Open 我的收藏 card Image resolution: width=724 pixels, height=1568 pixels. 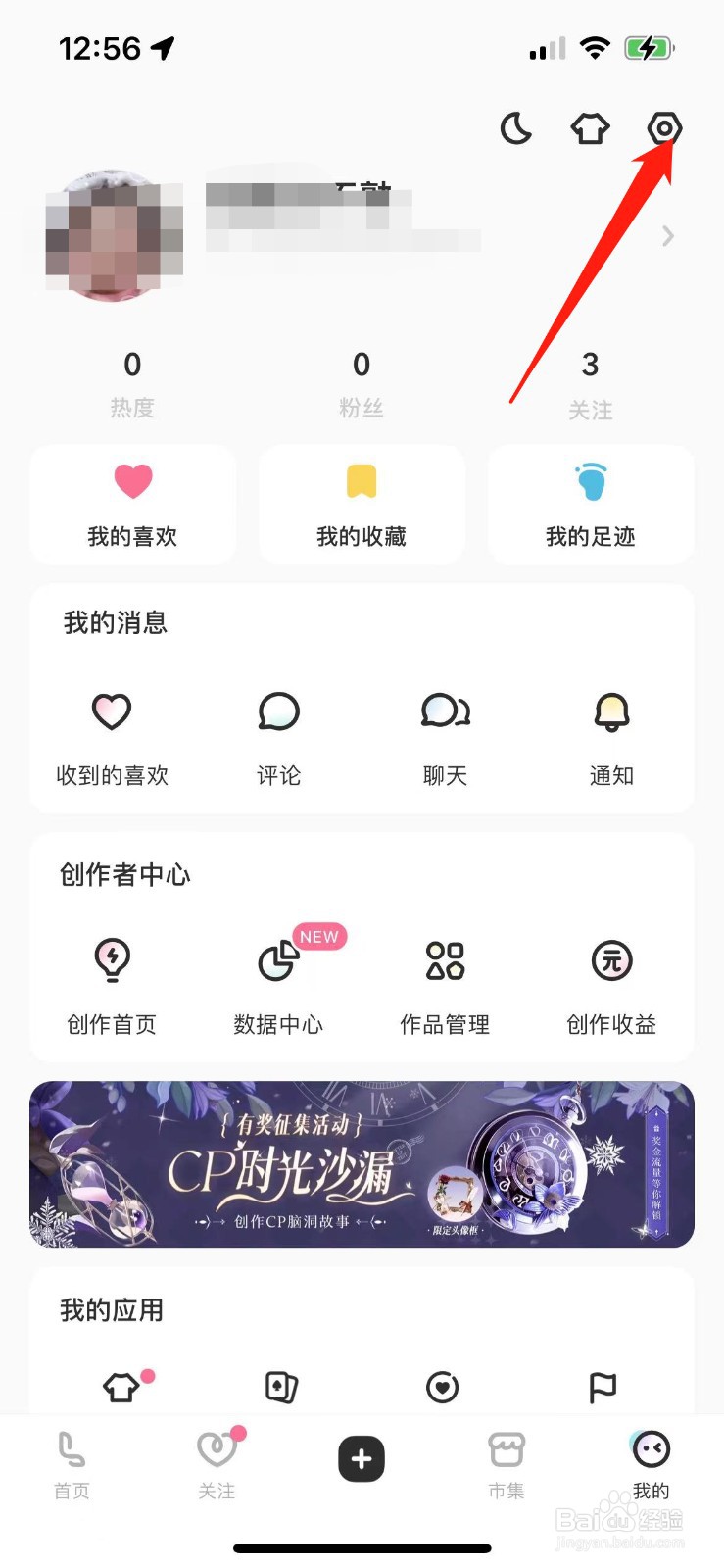(x=362, y=505)
